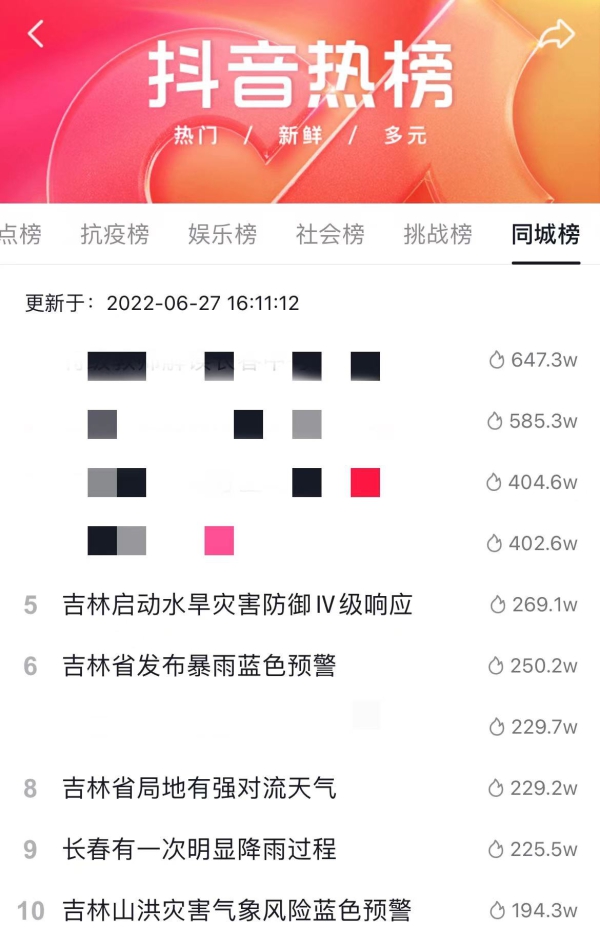The height and width of the screenshot is (933, 600).
Task: Tap the 同城榜 tab
Action: [545, 235]
